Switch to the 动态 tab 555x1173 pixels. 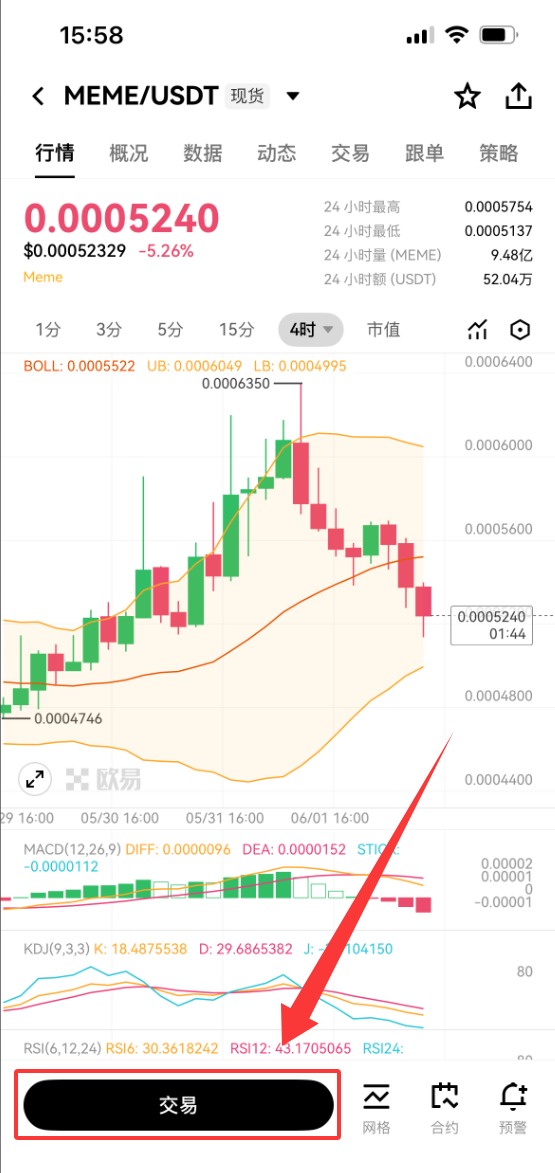[277, 153]
